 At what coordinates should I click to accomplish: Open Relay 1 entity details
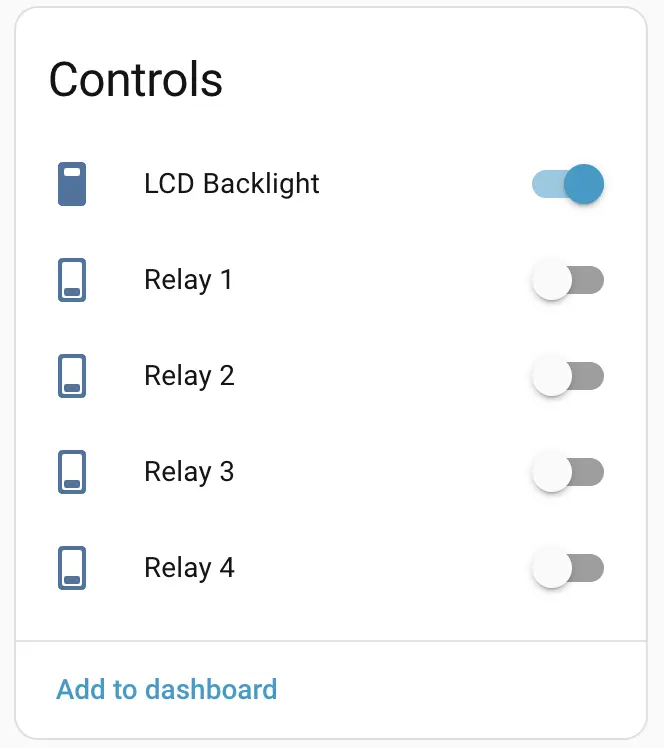point(189,280)
